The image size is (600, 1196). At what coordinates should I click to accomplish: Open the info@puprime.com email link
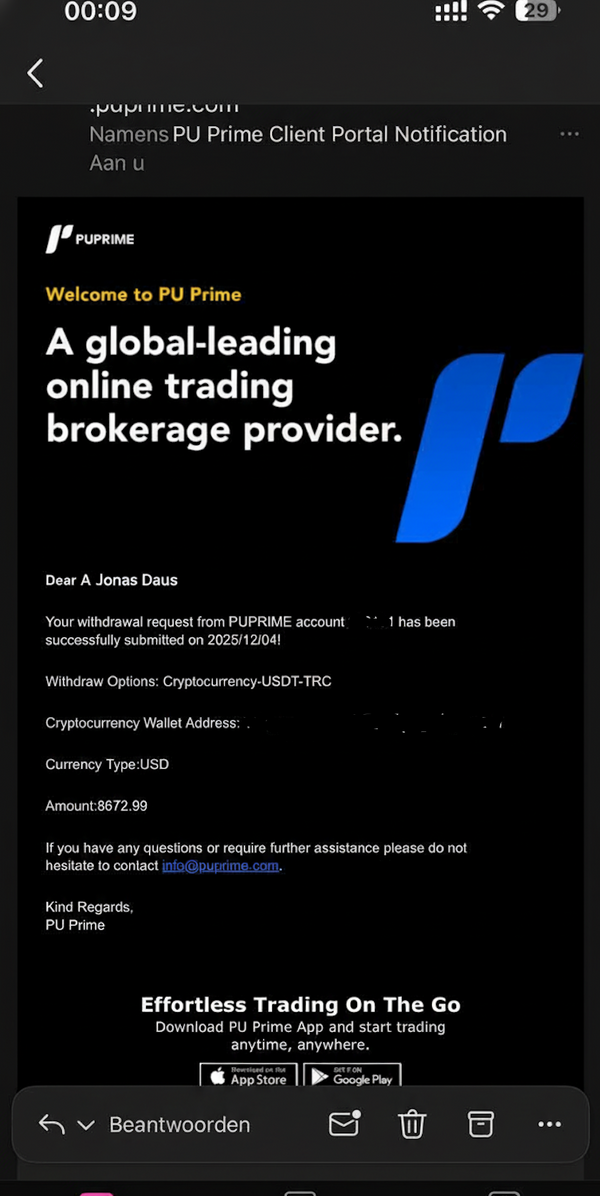pos(220,866)
